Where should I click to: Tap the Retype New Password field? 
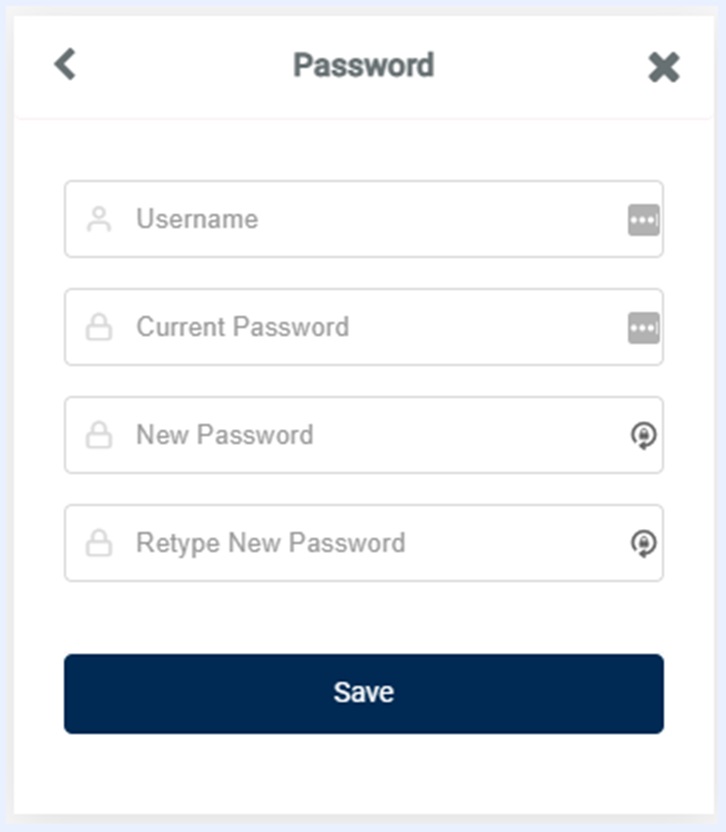pyautogui.click(x=364, y=543)
